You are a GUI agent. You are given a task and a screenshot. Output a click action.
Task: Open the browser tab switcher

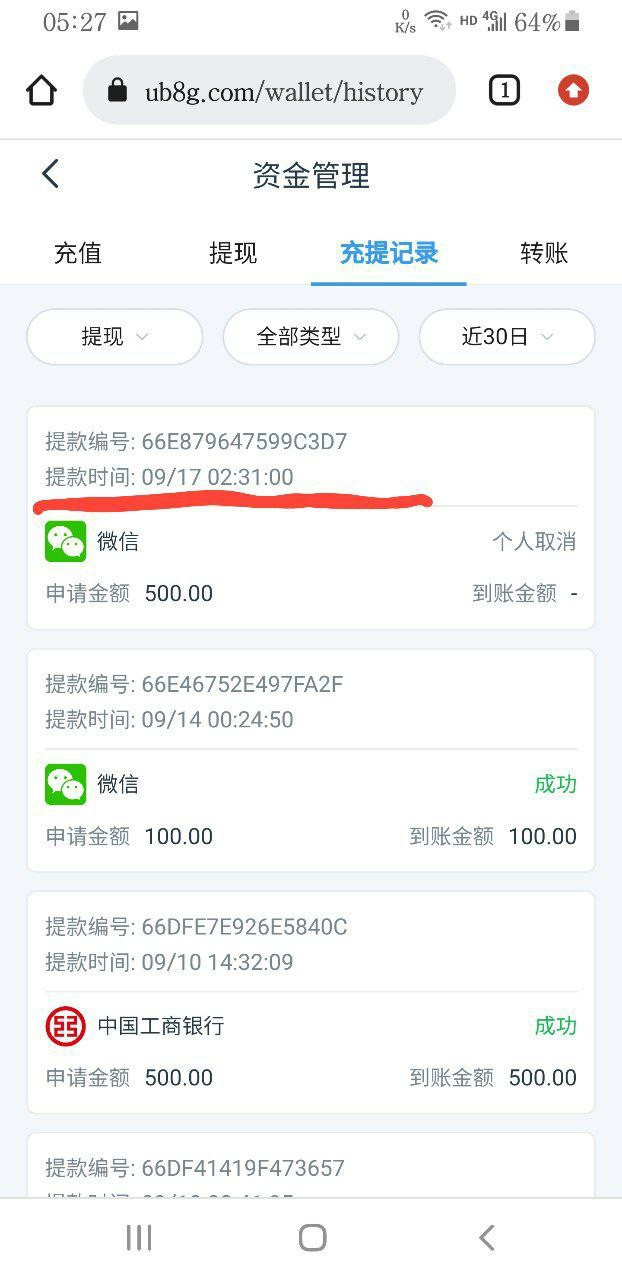[504, 91]
